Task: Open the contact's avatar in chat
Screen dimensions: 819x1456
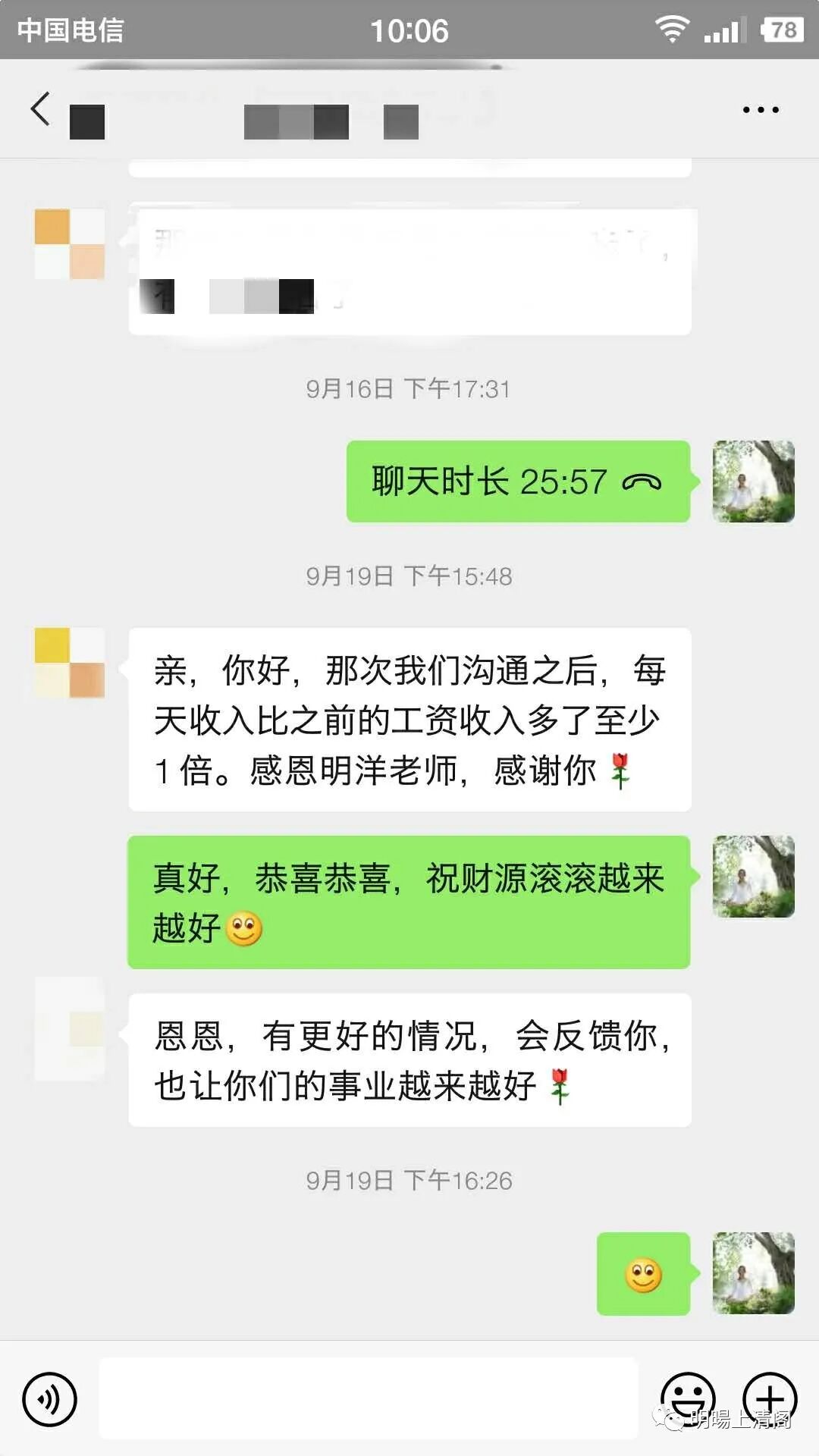Action: click(70, 665)
